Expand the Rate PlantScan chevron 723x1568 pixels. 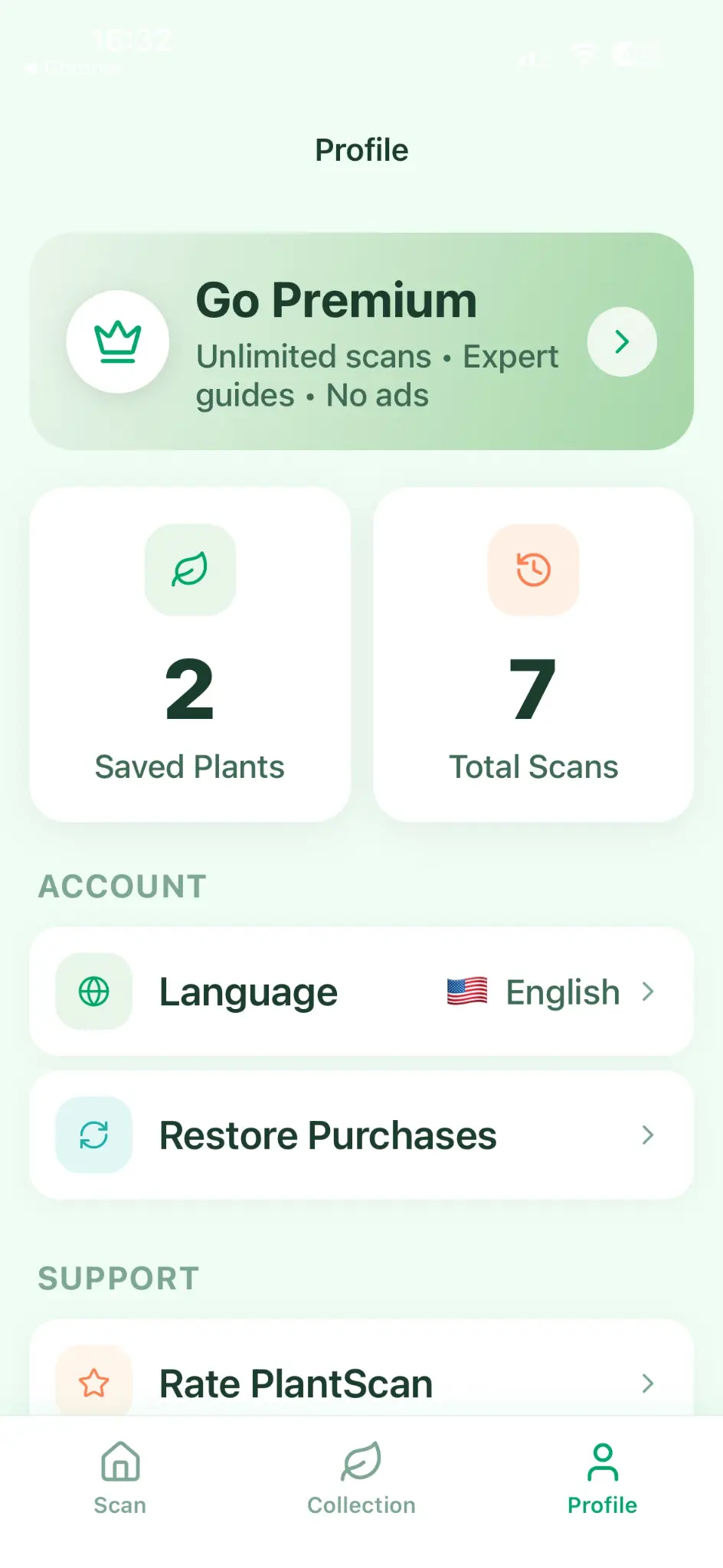click(x=649, y=1383)
